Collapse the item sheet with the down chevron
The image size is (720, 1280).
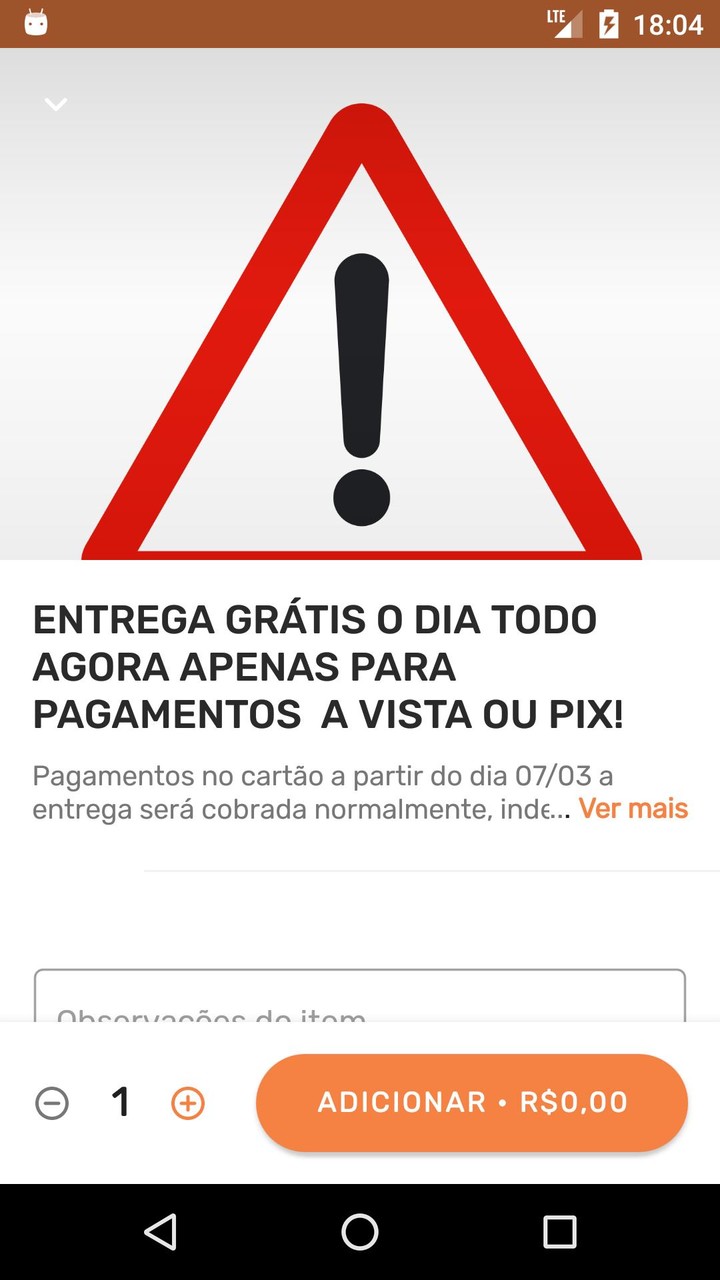tap(56, 104)
